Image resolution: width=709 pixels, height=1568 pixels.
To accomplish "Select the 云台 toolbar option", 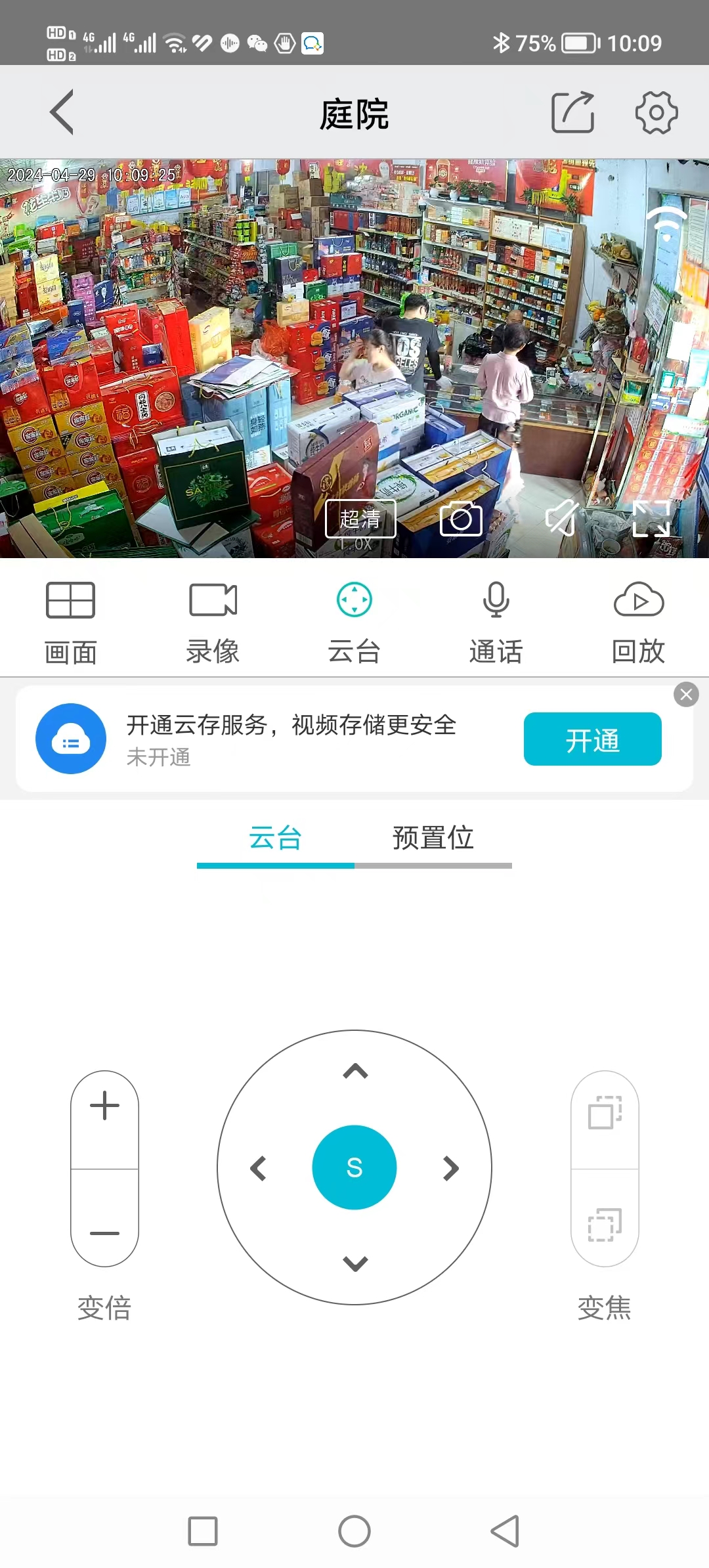I will [354, 621].
